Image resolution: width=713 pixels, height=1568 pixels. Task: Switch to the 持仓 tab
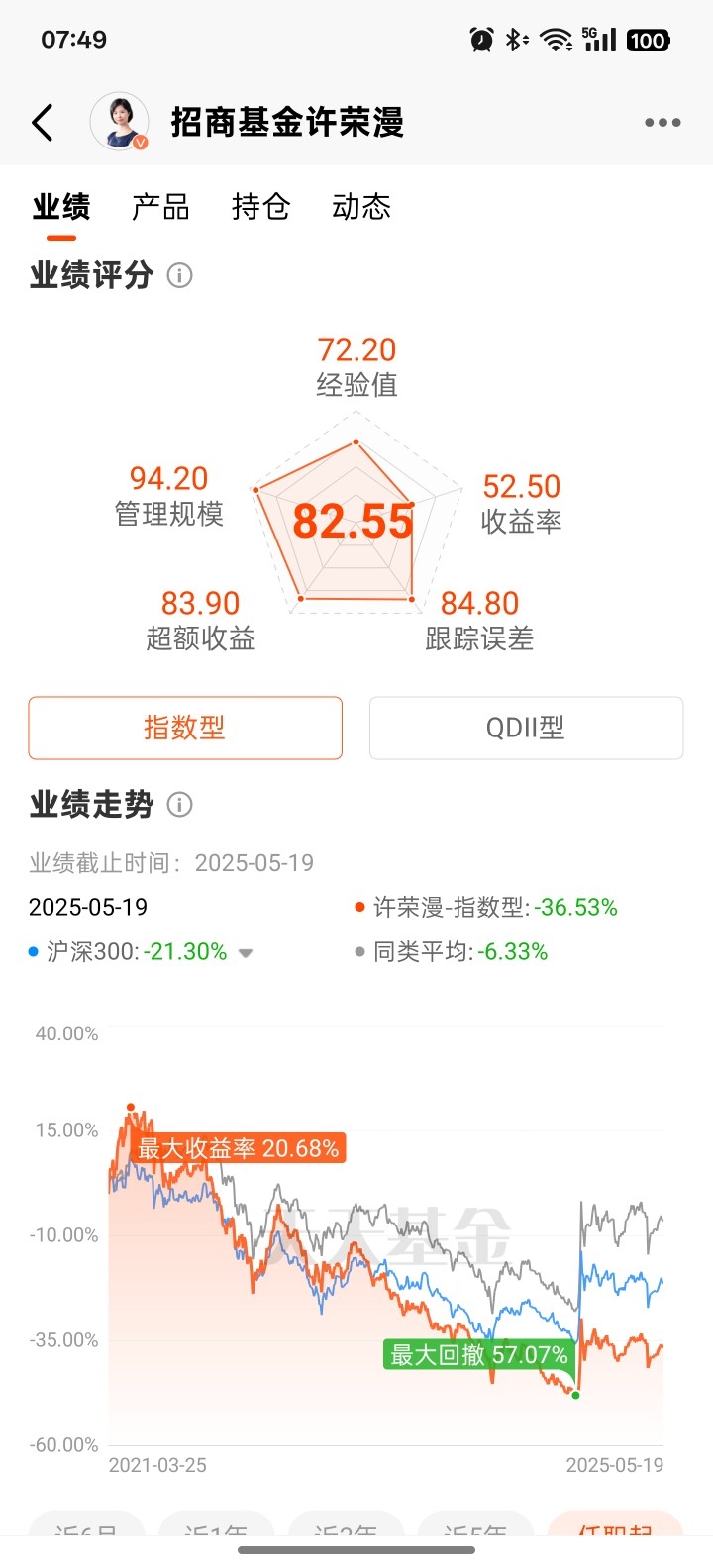coord(260,207)
